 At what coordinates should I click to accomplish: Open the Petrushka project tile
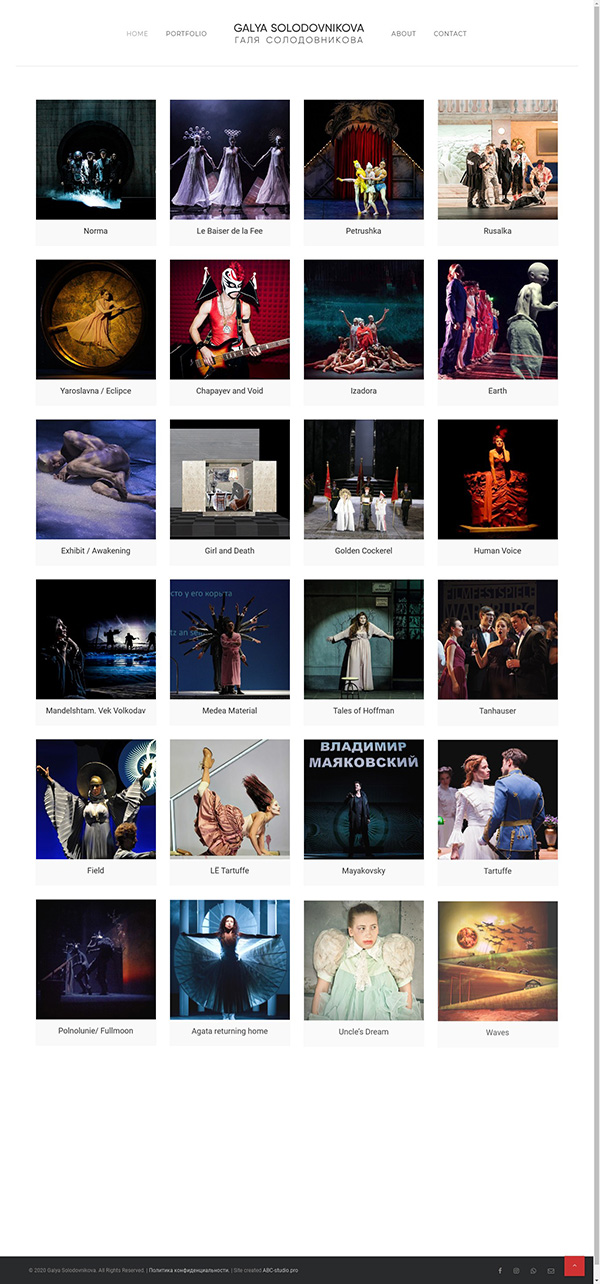point(364,172)
